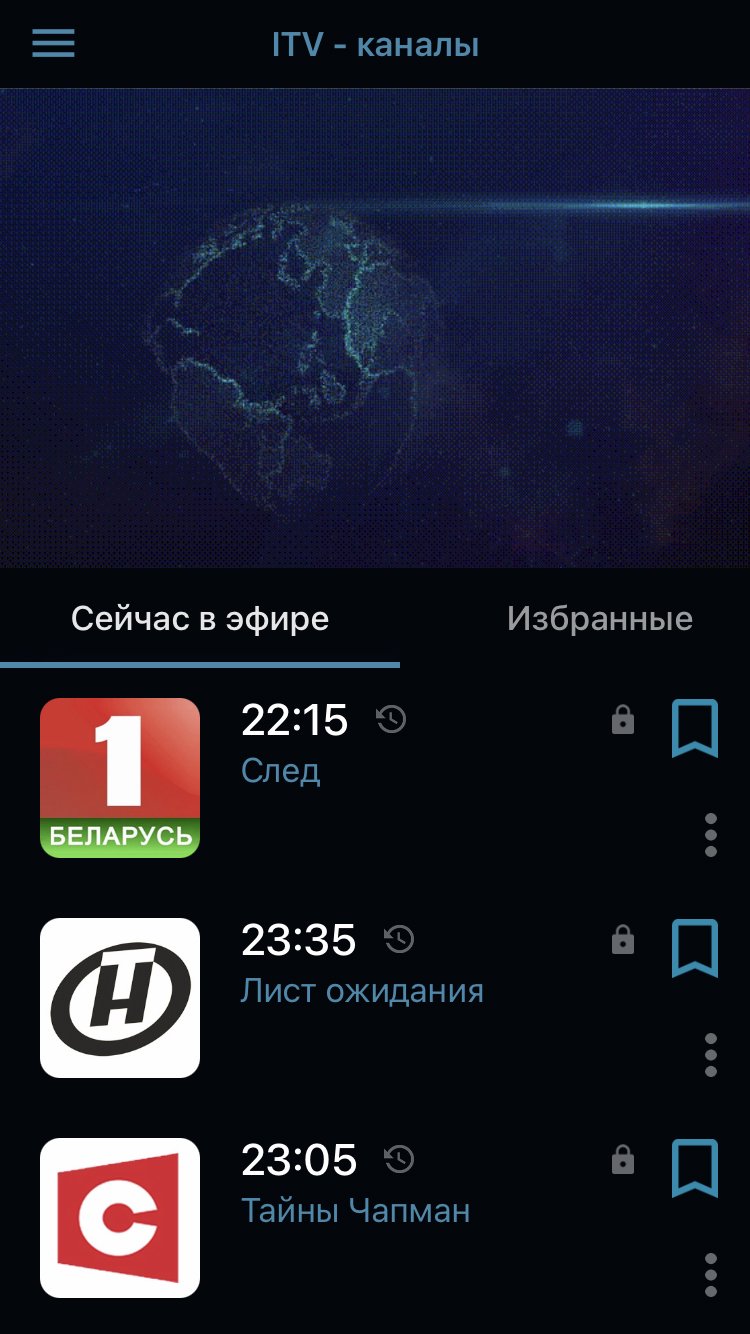Select the Сейчас в эфире tab
The height and width of the screenshot is (1334, 750).
(x=200, y=619)
